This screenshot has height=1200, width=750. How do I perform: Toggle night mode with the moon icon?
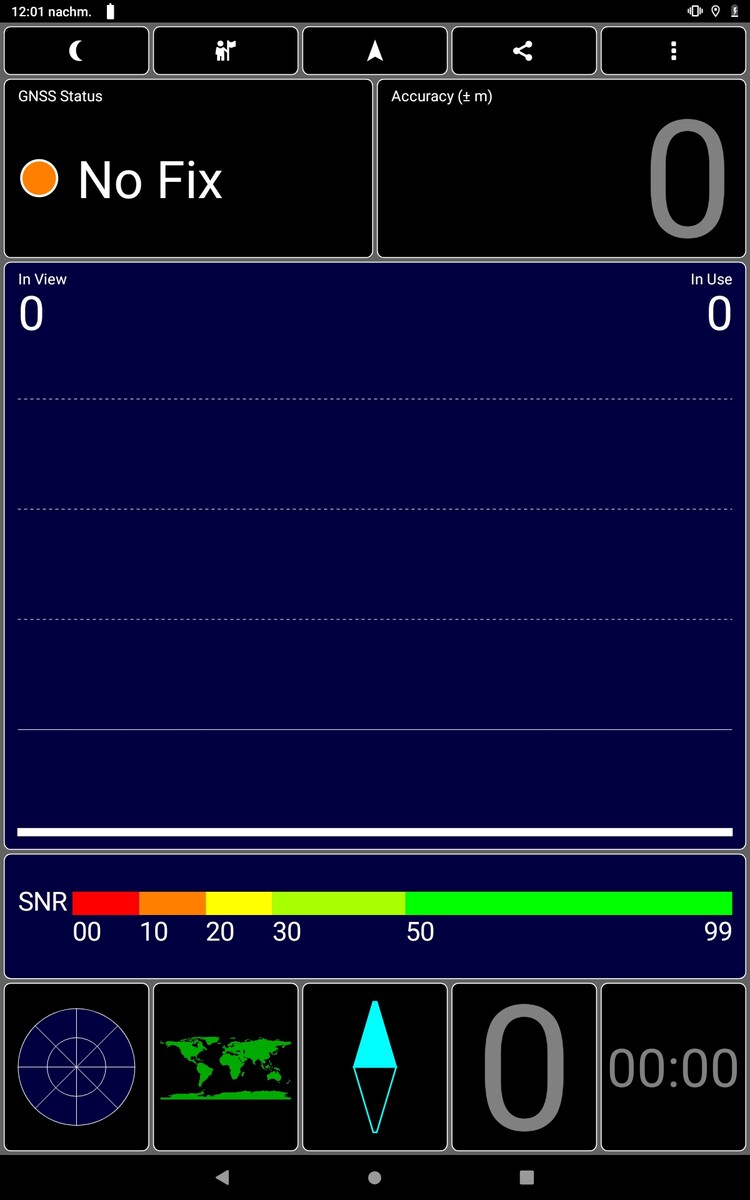coord(76,51)
